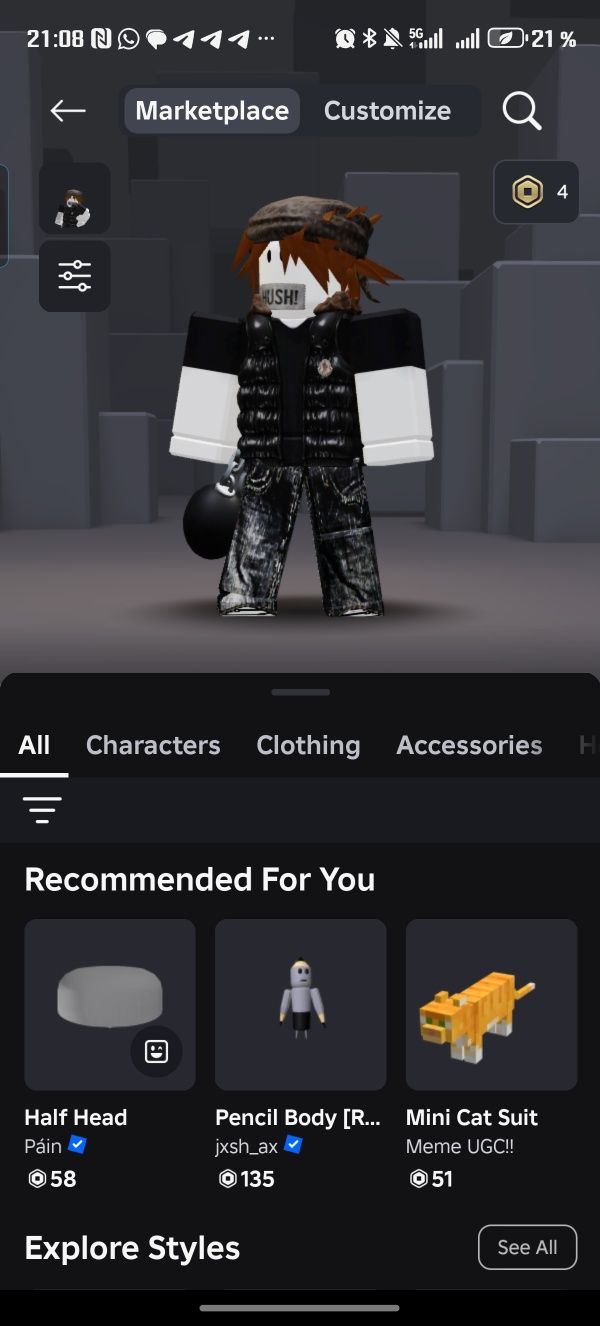This screenshot has height=1326, width=600.
Task: Select the Marketplace tab
Action: coord(212,111)
